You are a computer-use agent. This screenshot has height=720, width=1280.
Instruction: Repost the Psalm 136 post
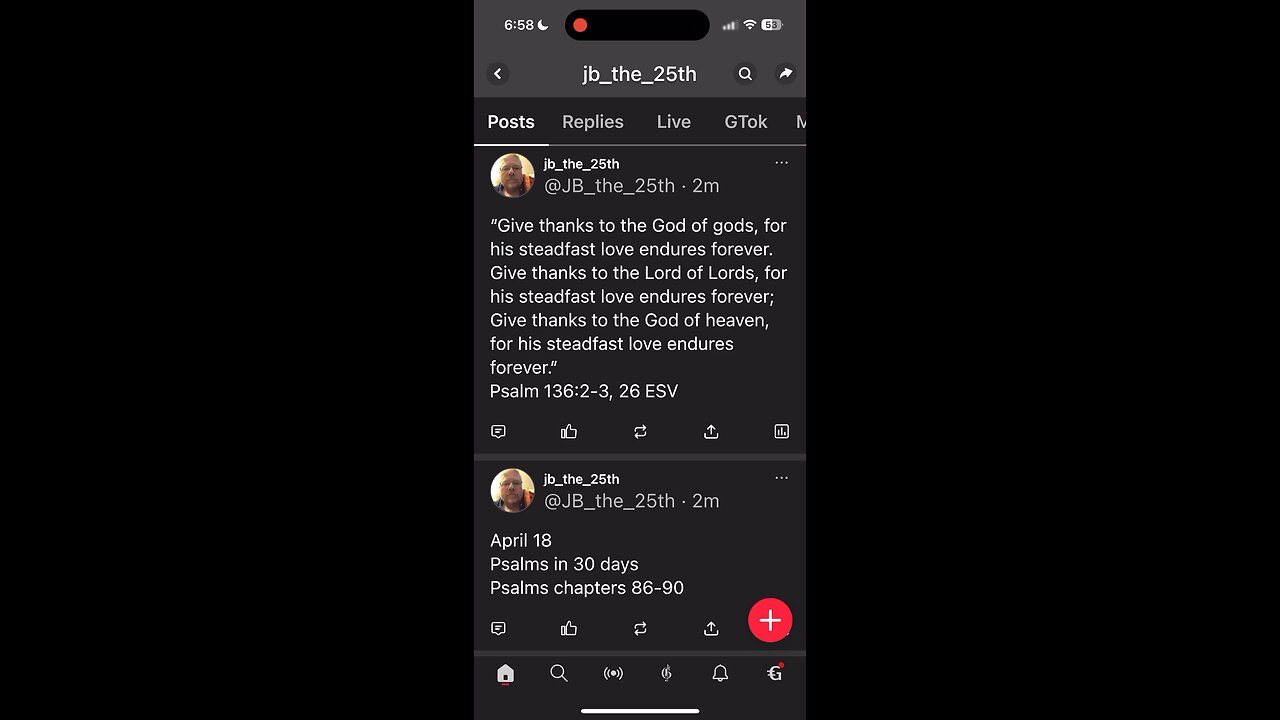pyautogui.click(x=640, y=432)
